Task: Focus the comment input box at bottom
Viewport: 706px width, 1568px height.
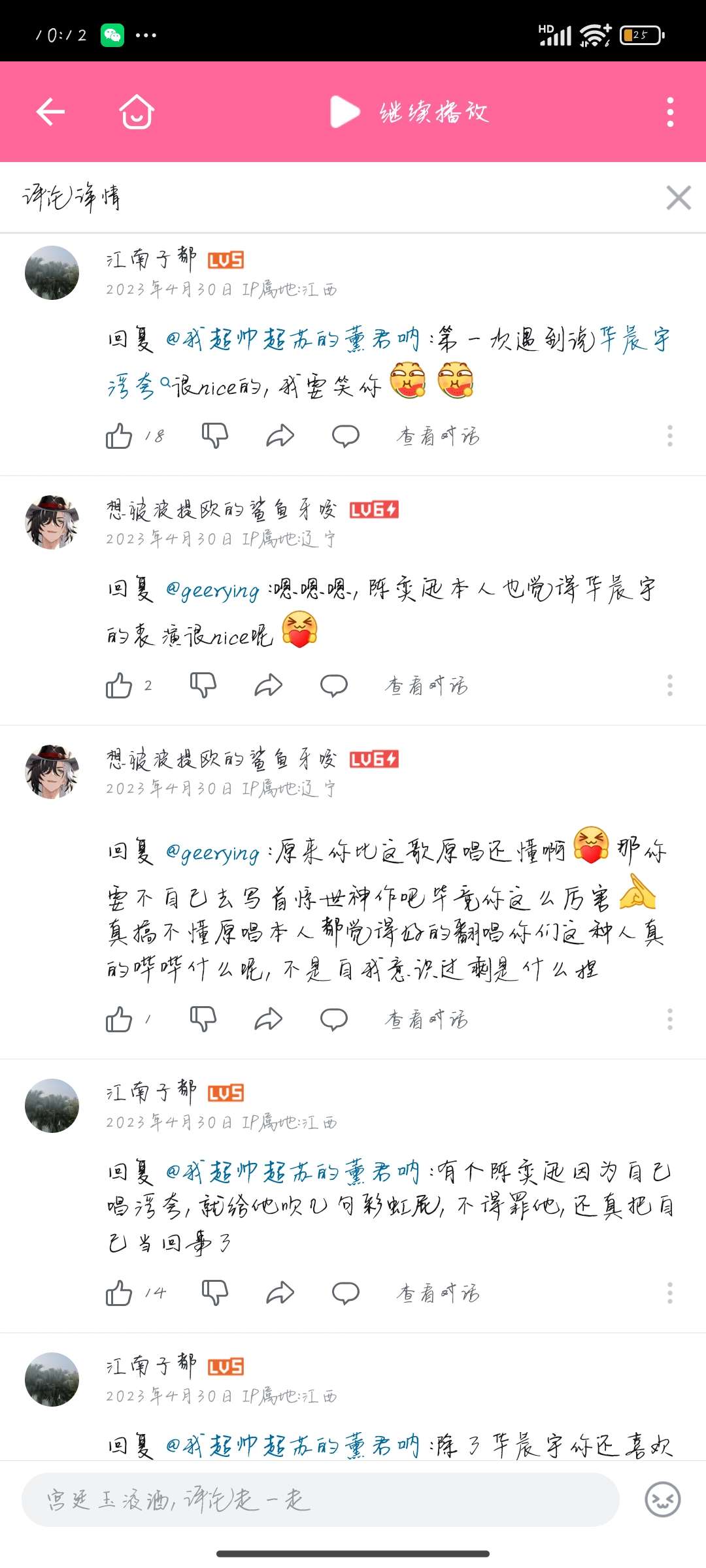Action: pyautogui.click(x=320, y=1499)
